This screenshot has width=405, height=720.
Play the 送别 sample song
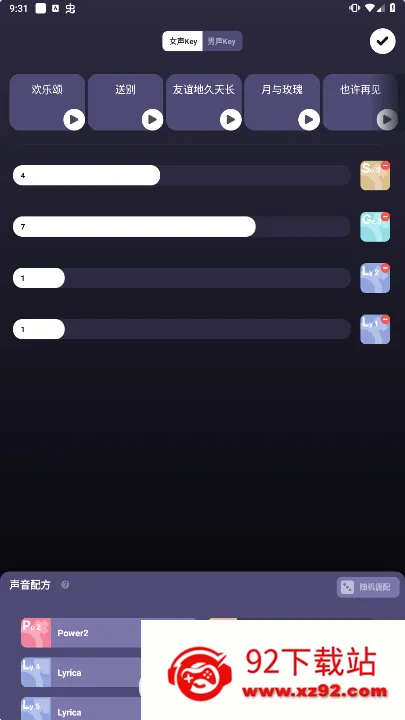(x=152, y=120)
